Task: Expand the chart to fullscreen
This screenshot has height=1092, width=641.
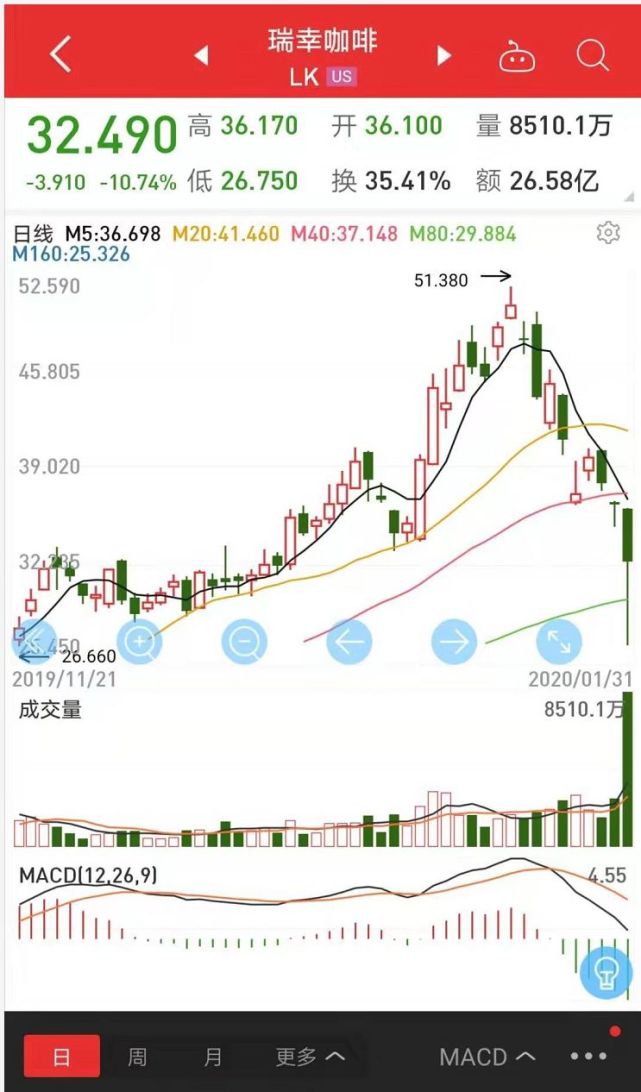Action: (559, 640)
